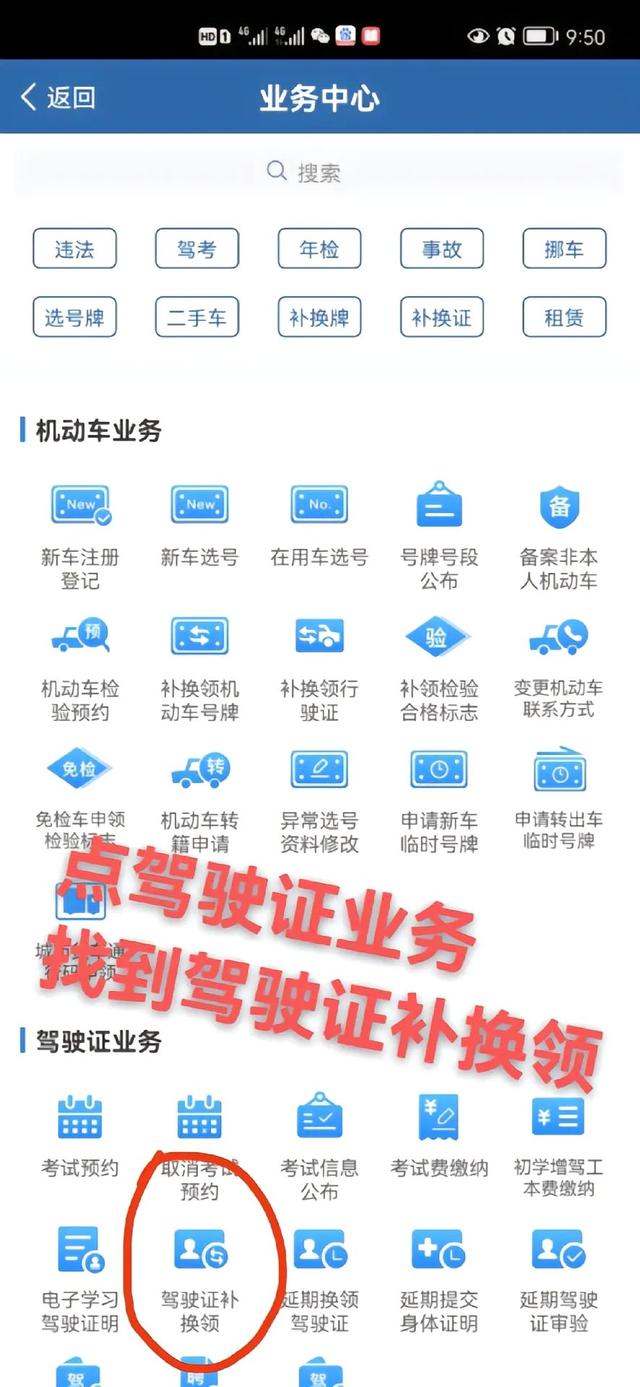Choose the 年检 chip
Screen dimensions: 640x1387
click(319, 249)
